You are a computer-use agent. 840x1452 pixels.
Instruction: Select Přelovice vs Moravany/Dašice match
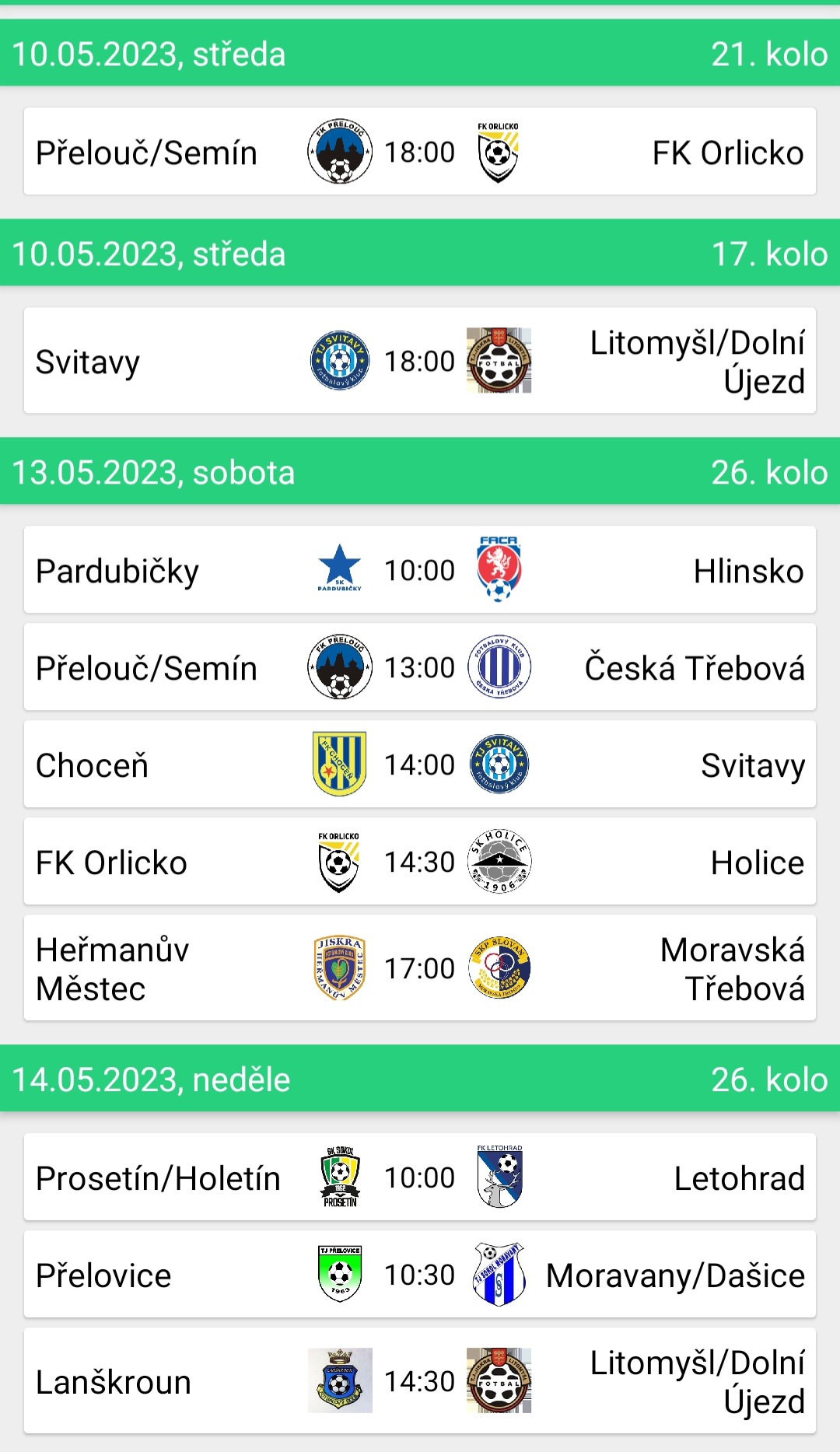(420, 1275)
